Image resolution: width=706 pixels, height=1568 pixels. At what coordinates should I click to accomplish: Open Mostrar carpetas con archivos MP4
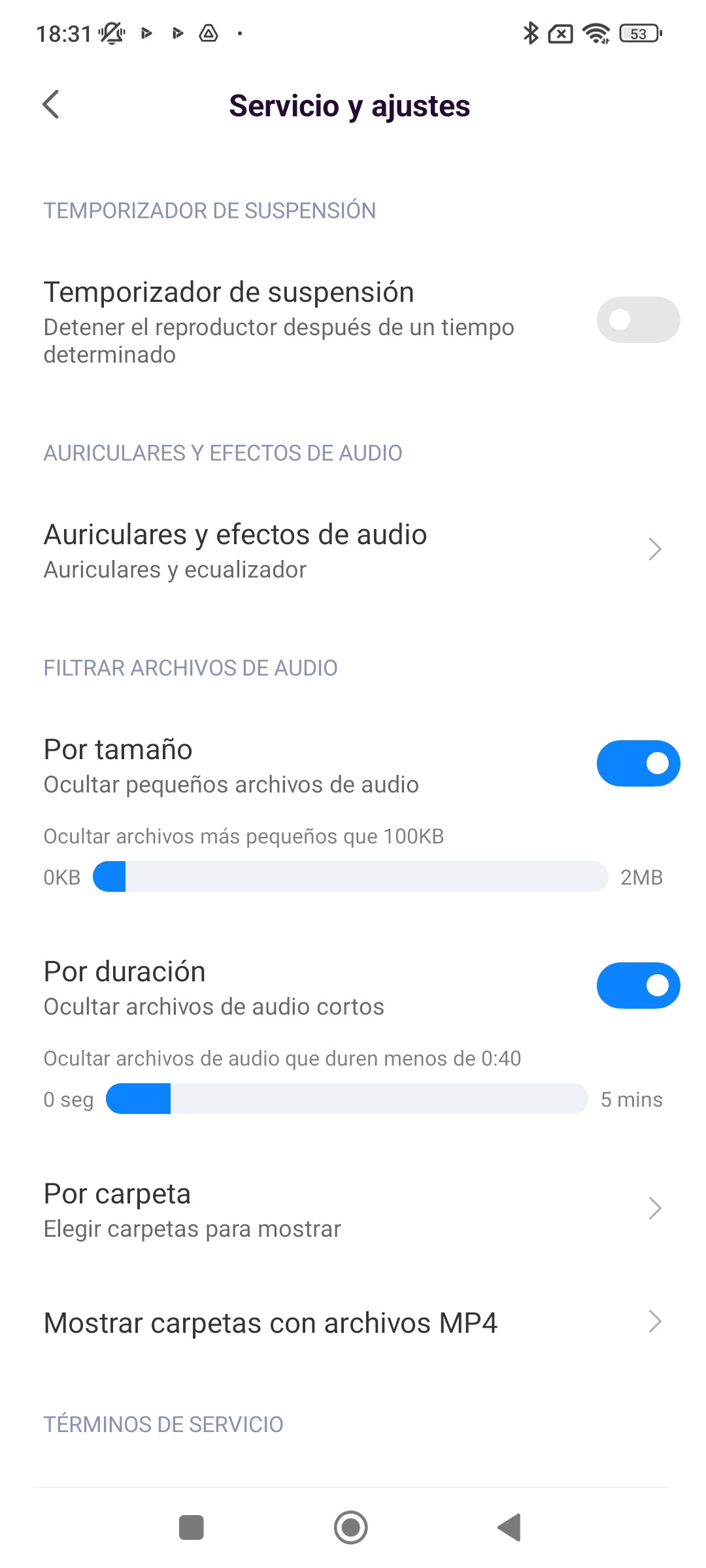[x=353, y=1322]
